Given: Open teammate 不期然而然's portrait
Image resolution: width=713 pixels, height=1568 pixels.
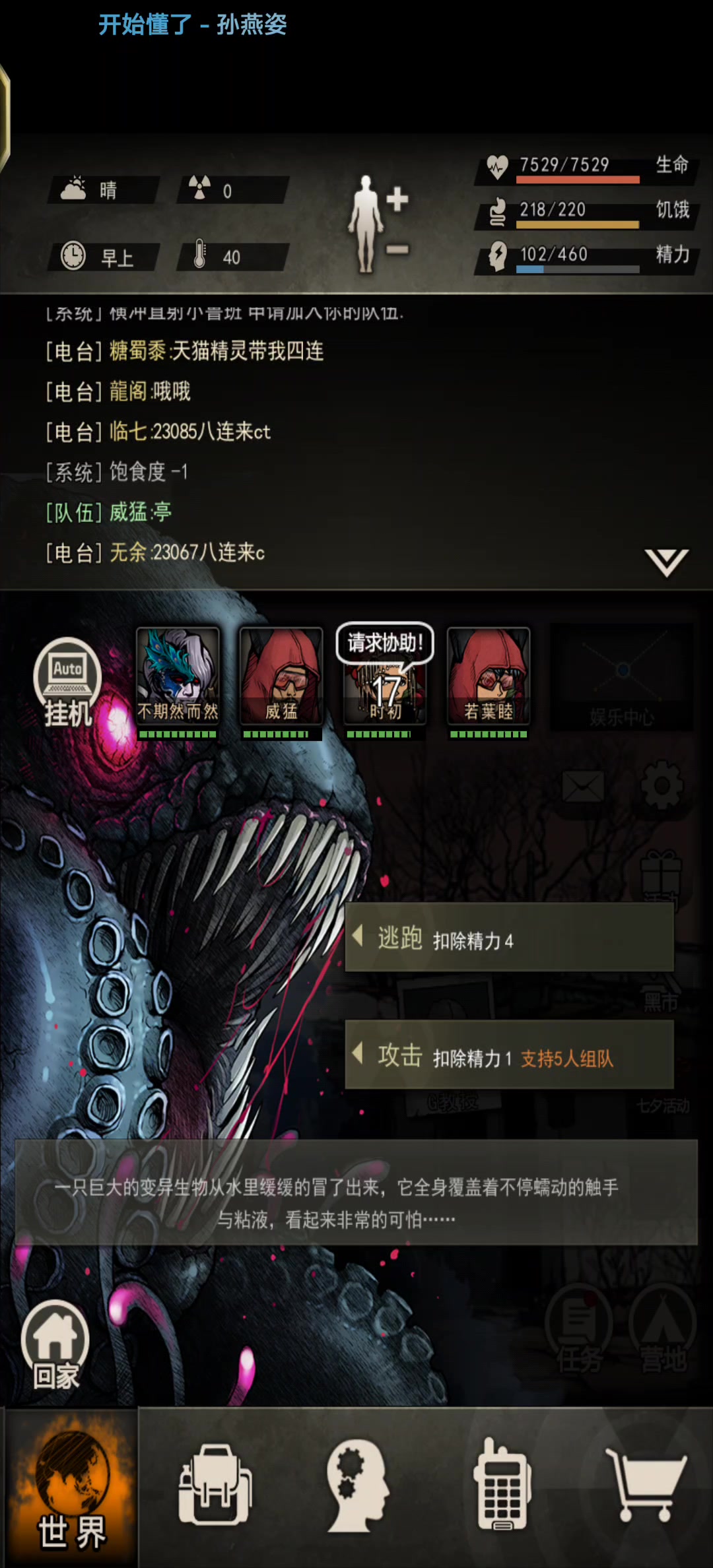Looking at the screenshot, I should click(x=178, y=675).
